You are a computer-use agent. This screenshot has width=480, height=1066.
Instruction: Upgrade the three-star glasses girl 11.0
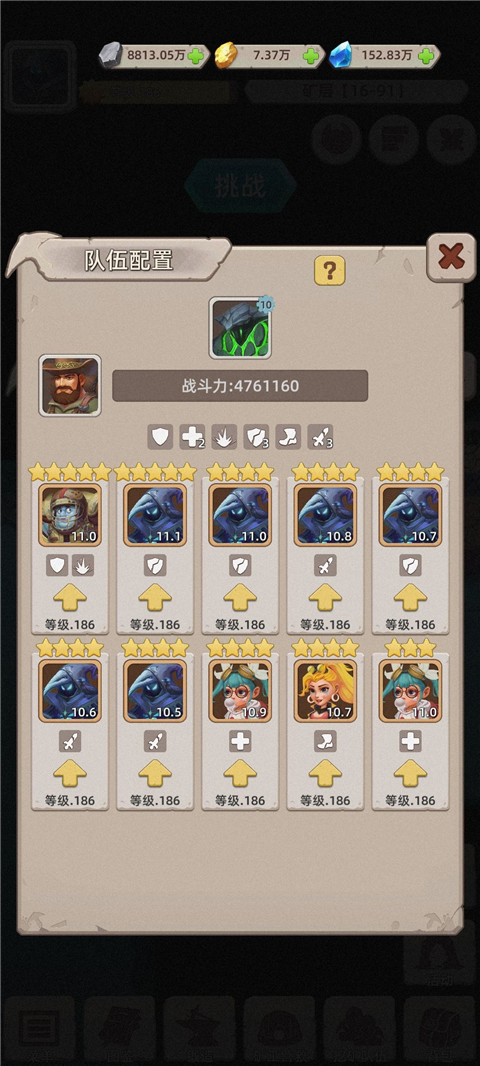click(x=410, y=774)
